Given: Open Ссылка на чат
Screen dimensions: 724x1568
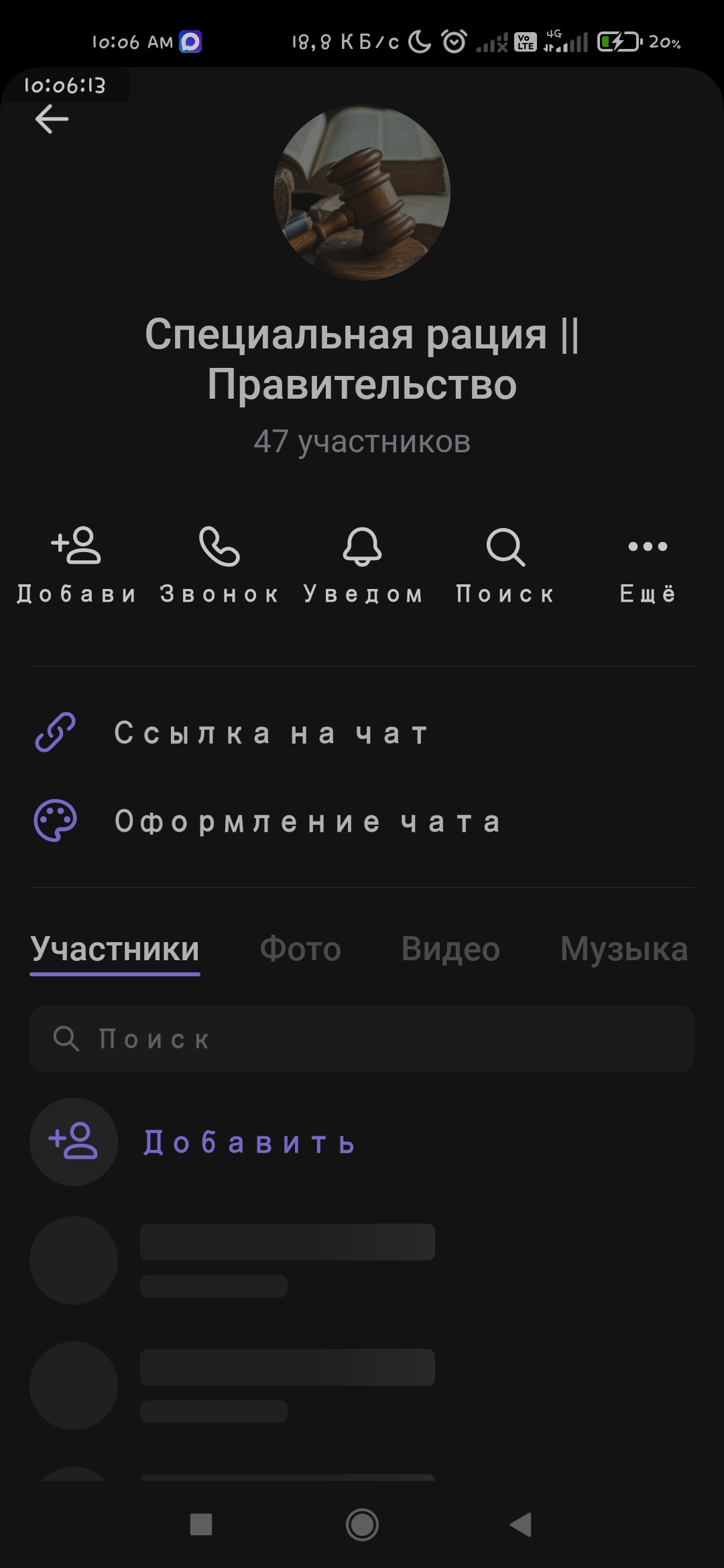Looking at the screenshot, I should 362,732.
